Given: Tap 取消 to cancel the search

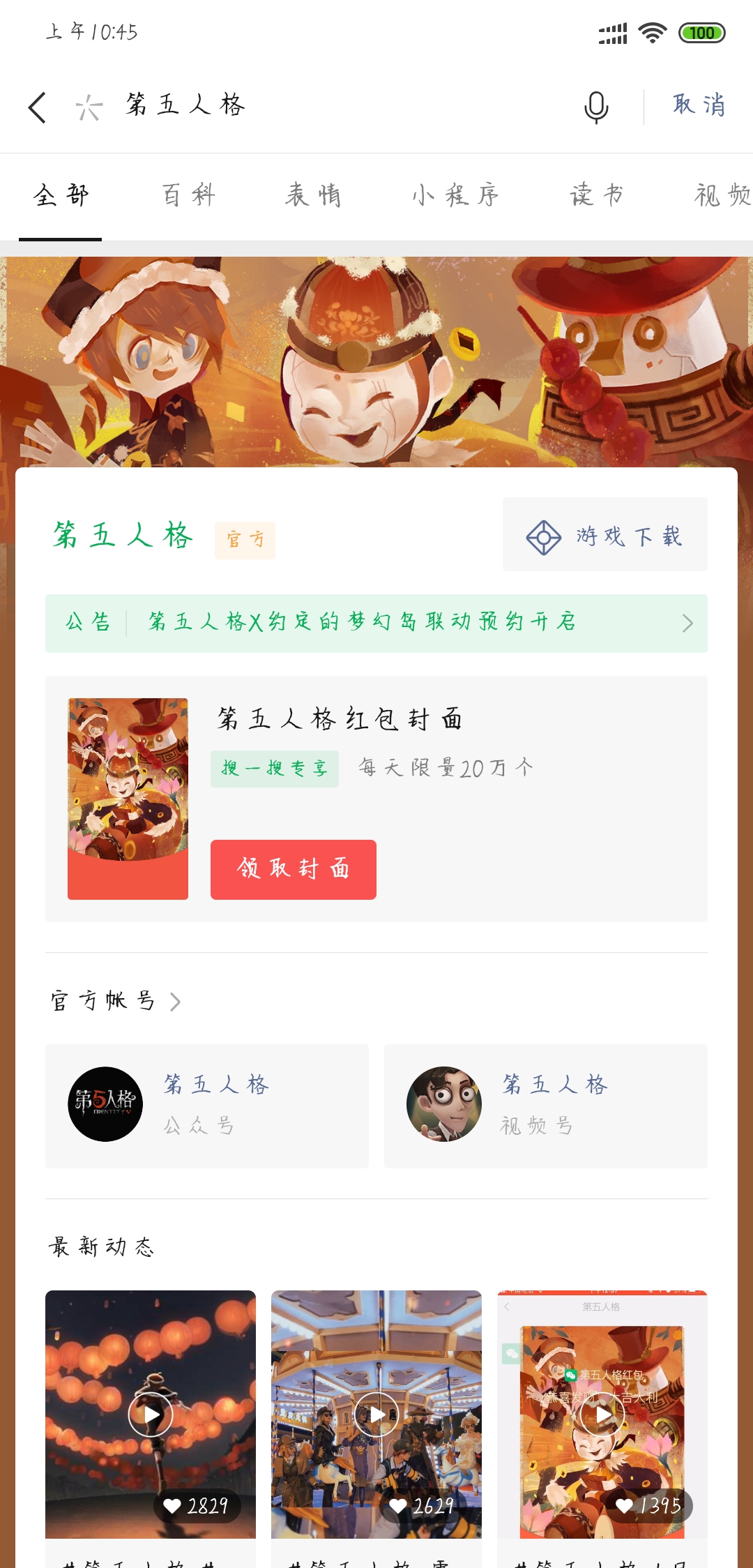Looking at the screenshot, I should point(699,105).
